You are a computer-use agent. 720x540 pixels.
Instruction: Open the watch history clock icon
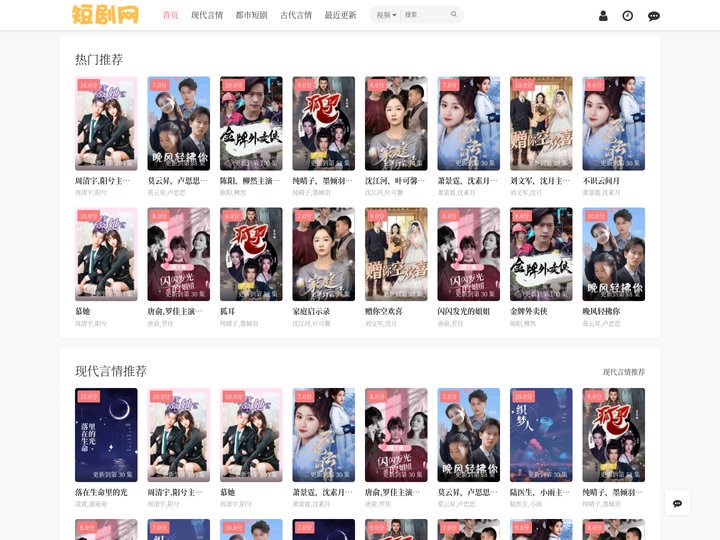click(628, 15)
